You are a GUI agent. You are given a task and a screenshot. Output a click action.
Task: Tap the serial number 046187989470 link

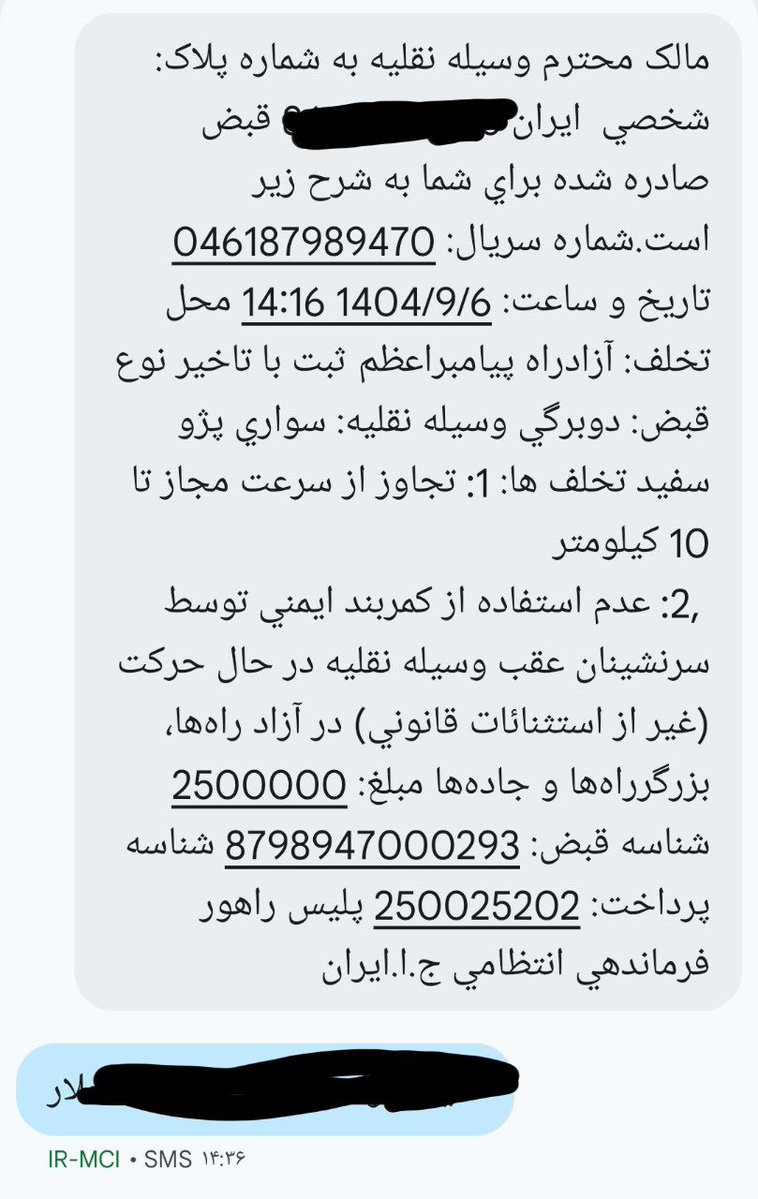point(304,243)
